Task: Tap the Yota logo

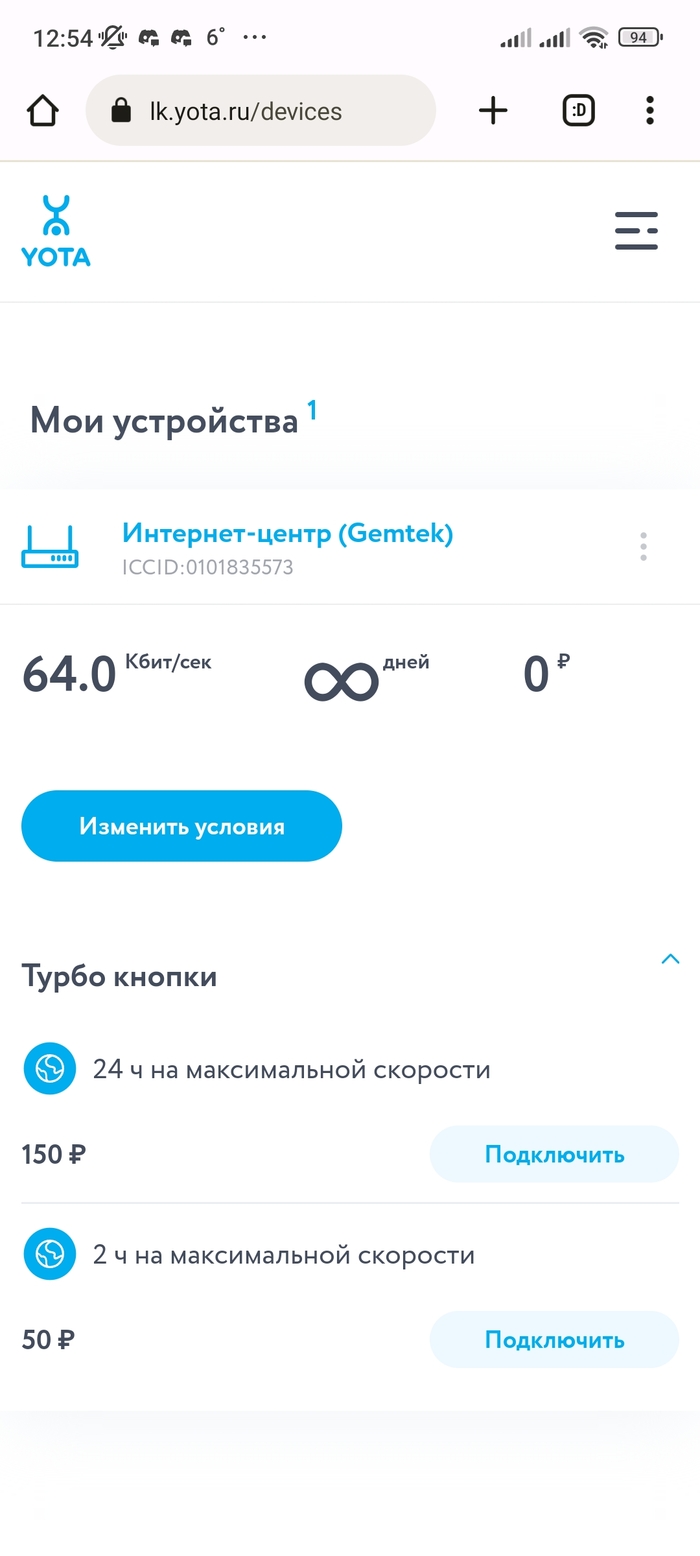Action: tap(56, 231)
